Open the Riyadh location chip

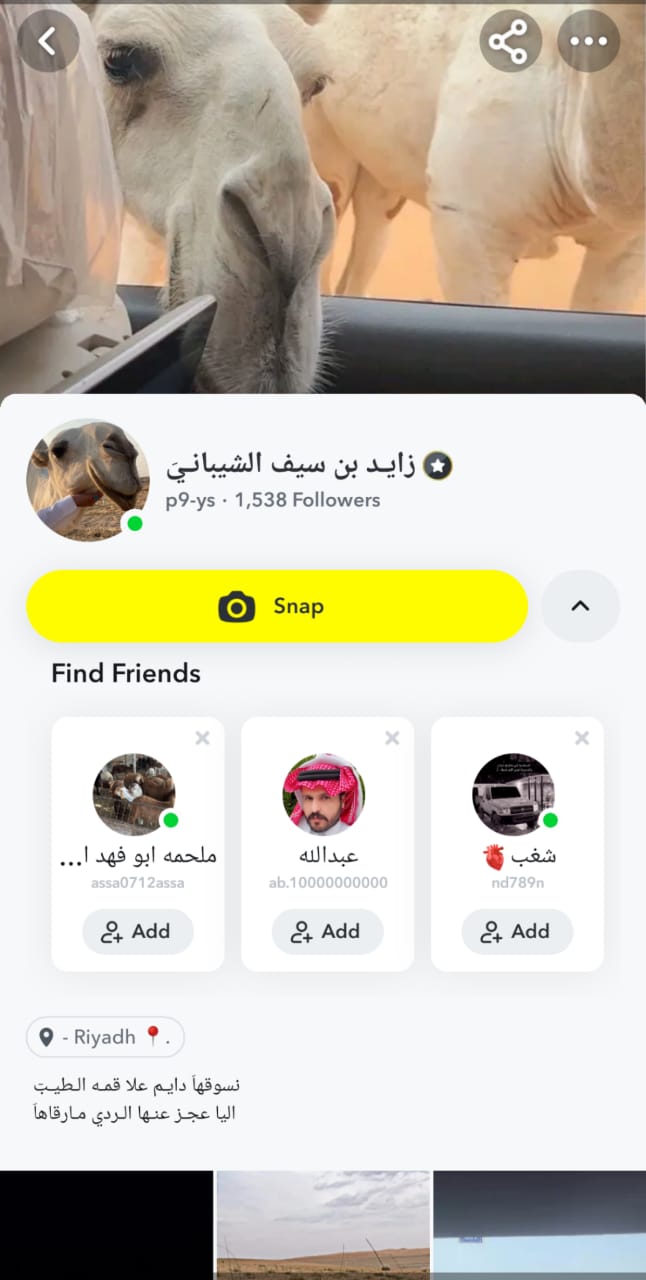pos(105,1037)
